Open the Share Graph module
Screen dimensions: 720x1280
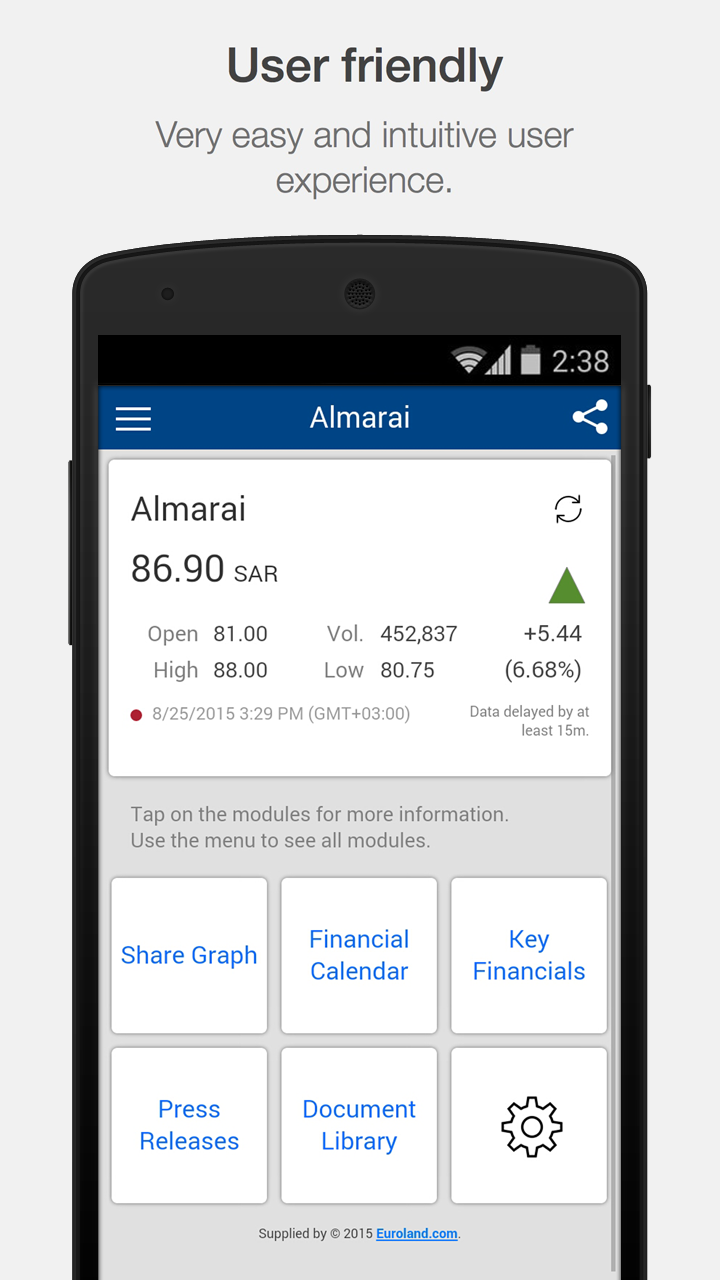(189, 955)
